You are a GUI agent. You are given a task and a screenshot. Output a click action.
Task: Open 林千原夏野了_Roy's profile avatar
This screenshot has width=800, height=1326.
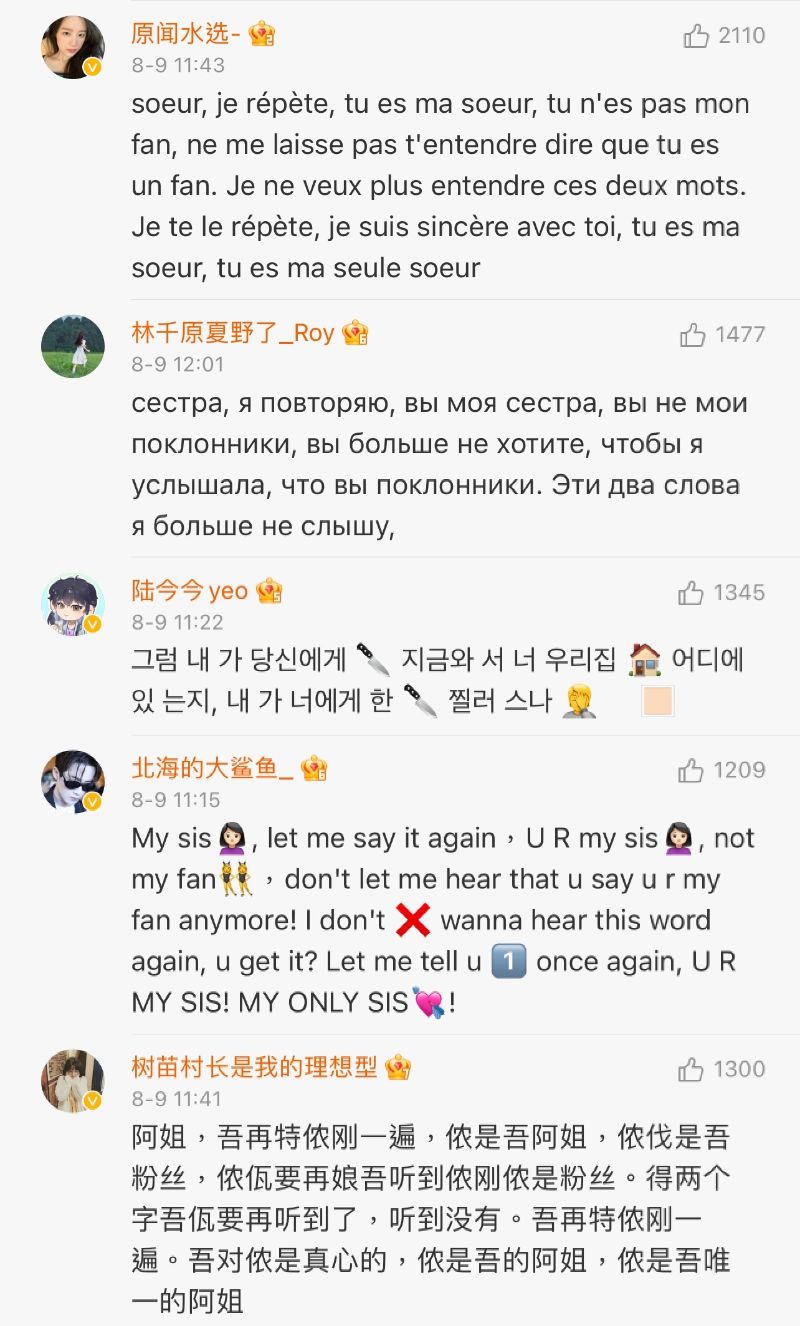pyautogui.click(x=73, y=346)
